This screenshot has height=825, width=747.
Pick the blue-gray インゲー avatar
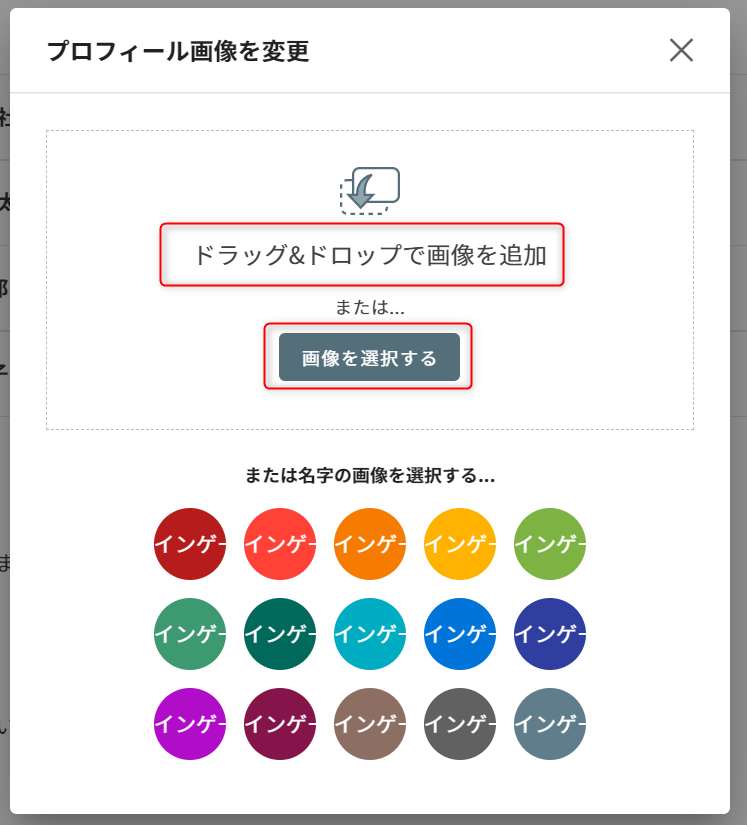pyautogui.click(x=550, y=724)
